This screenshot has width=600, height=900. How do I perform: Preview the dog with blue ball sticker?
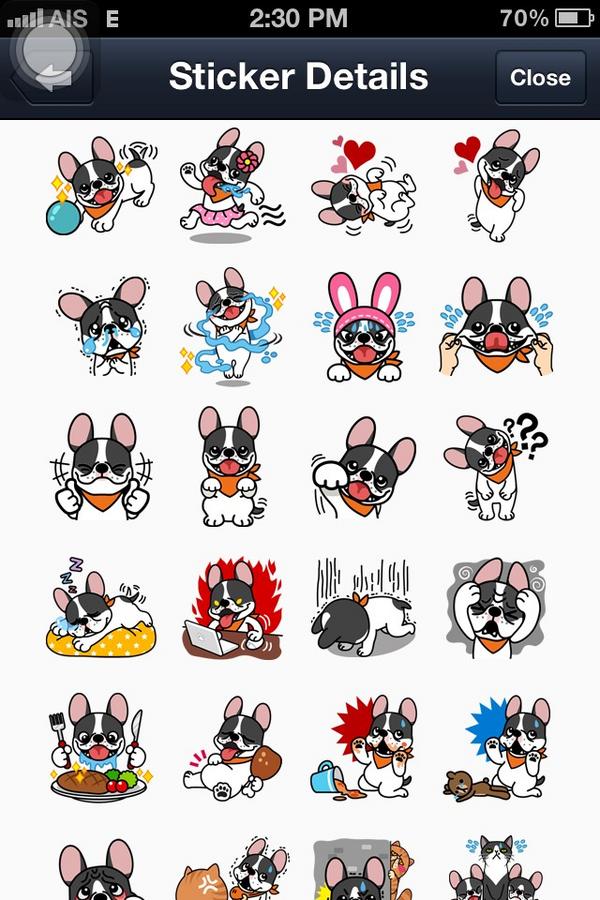click(100, 185)
